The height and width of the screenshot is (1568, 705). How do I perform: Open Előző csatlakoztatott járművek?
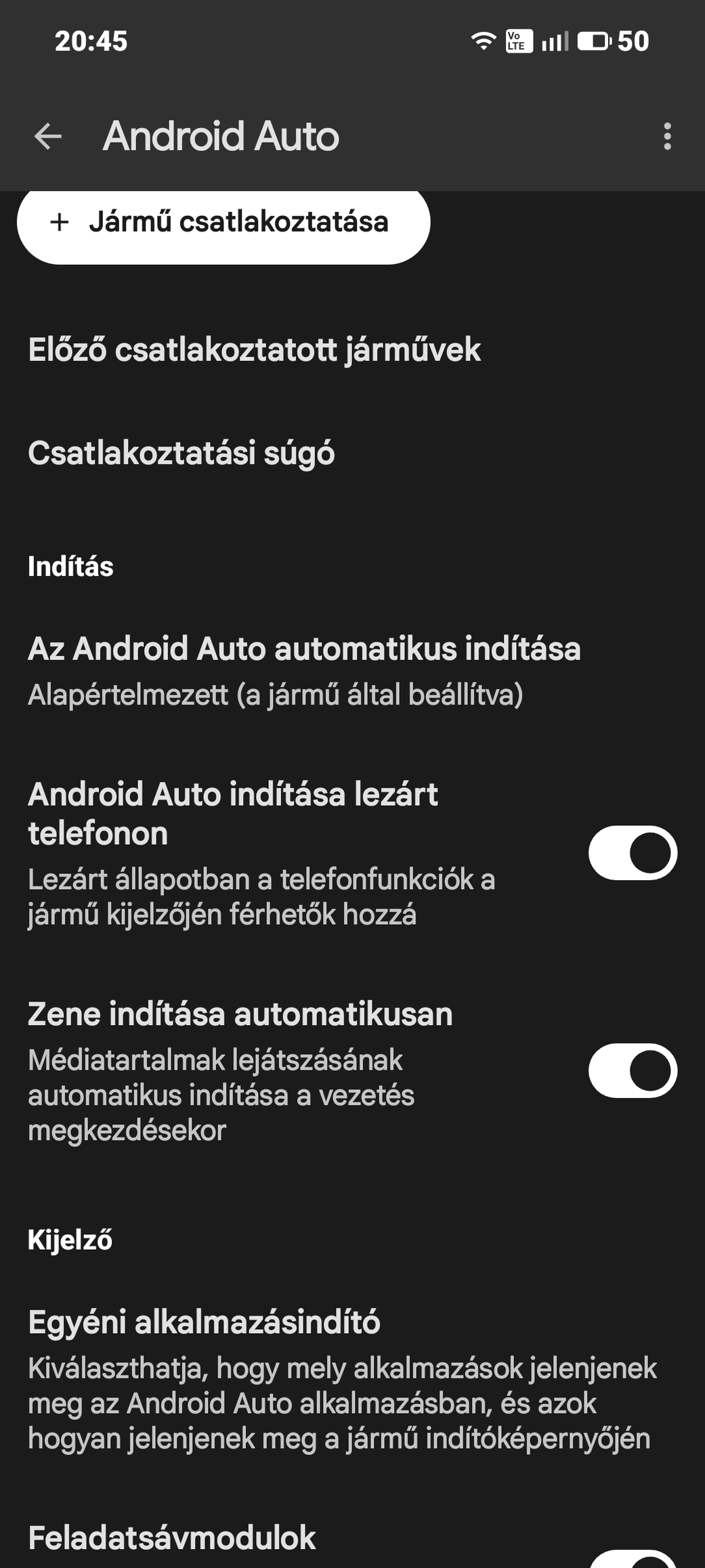pos(255,350)
